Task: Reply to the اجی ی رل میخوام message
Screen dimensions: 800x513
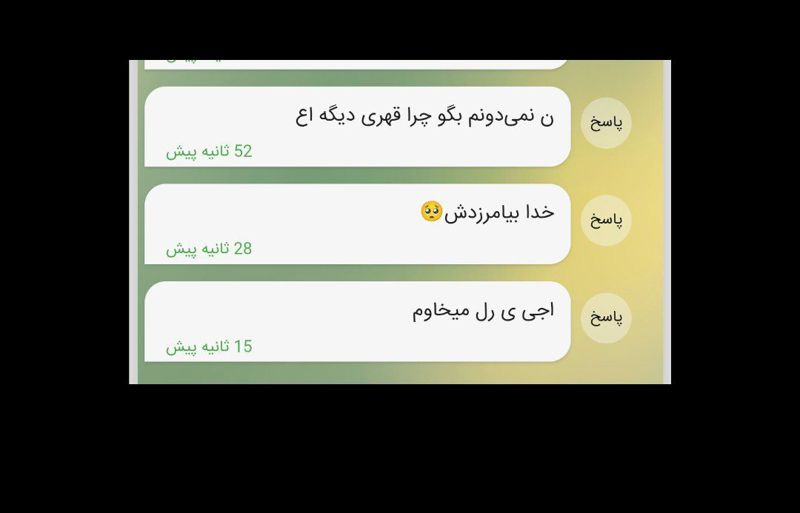Action: (605, 318)
